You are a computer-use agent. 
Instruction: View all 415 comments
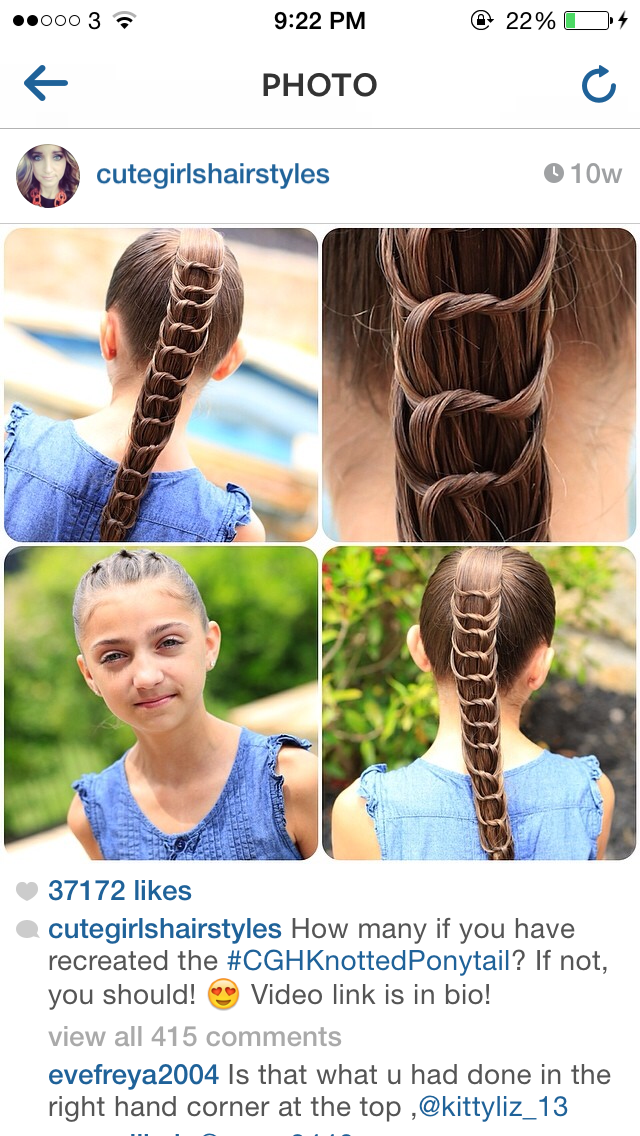click(195, 1037)
